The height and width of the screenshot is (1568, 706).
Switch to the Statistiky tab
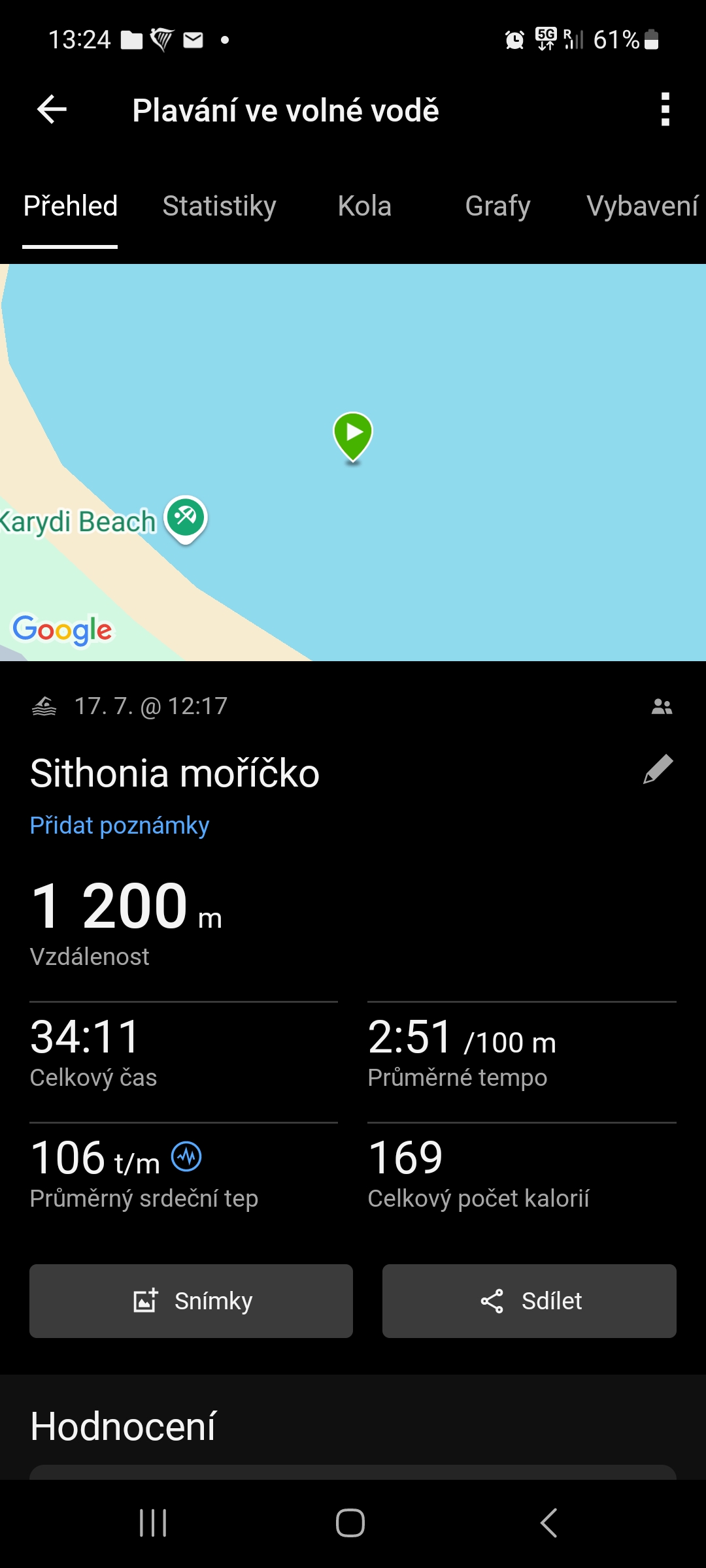pos(219,206)
